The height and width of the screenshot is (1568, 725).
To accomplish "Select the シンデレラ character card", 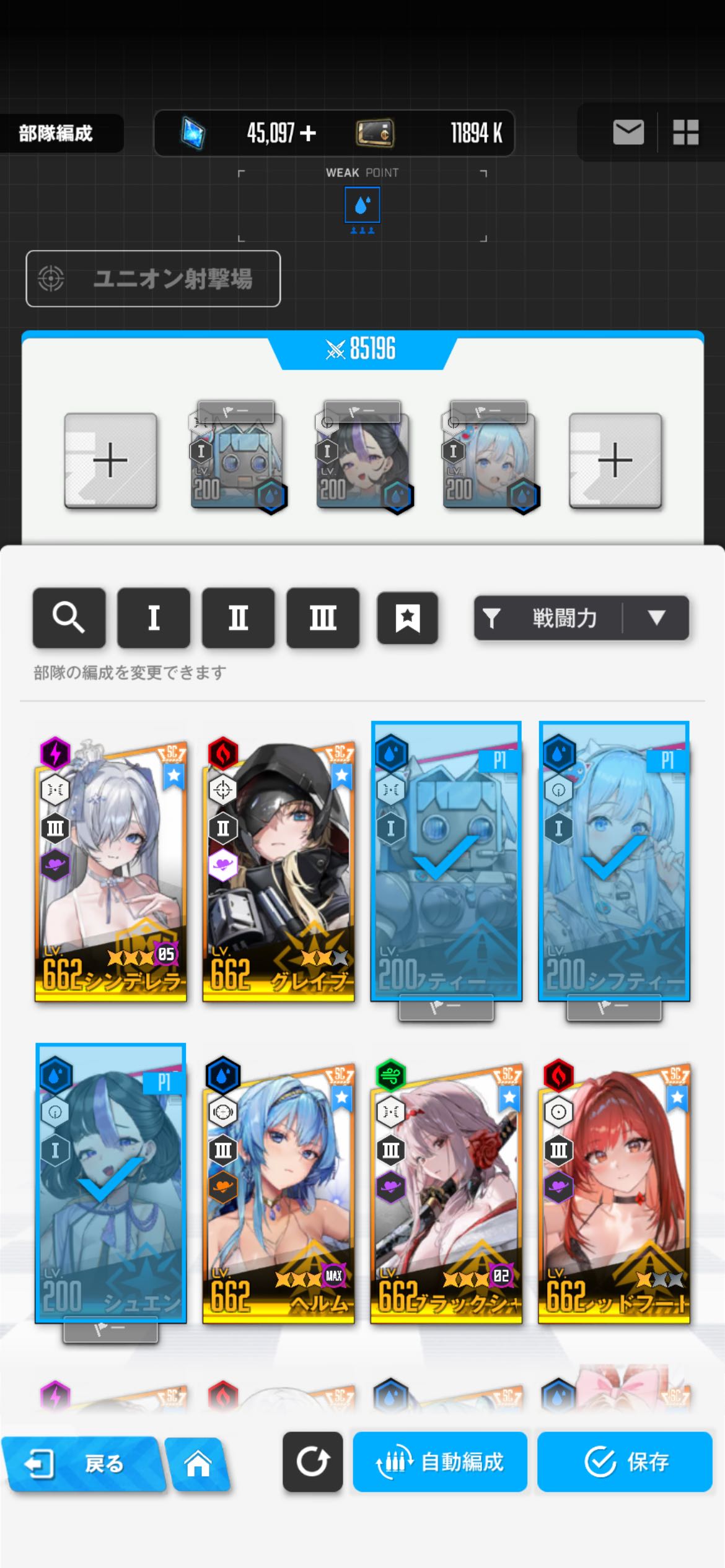I will [x=110, y=867].
